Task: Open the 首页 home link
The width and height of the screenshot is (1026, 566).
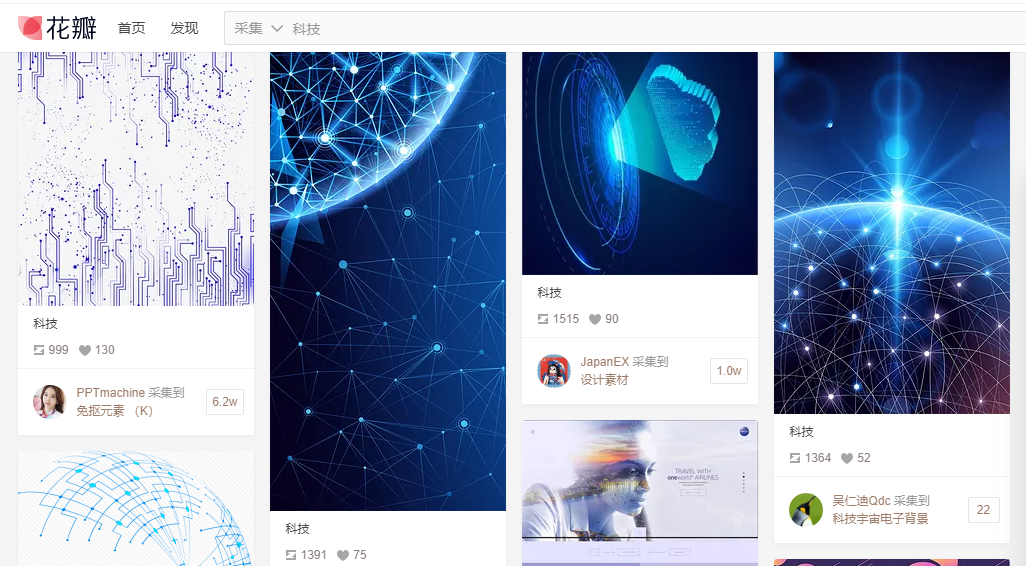Action: [131, 28]
